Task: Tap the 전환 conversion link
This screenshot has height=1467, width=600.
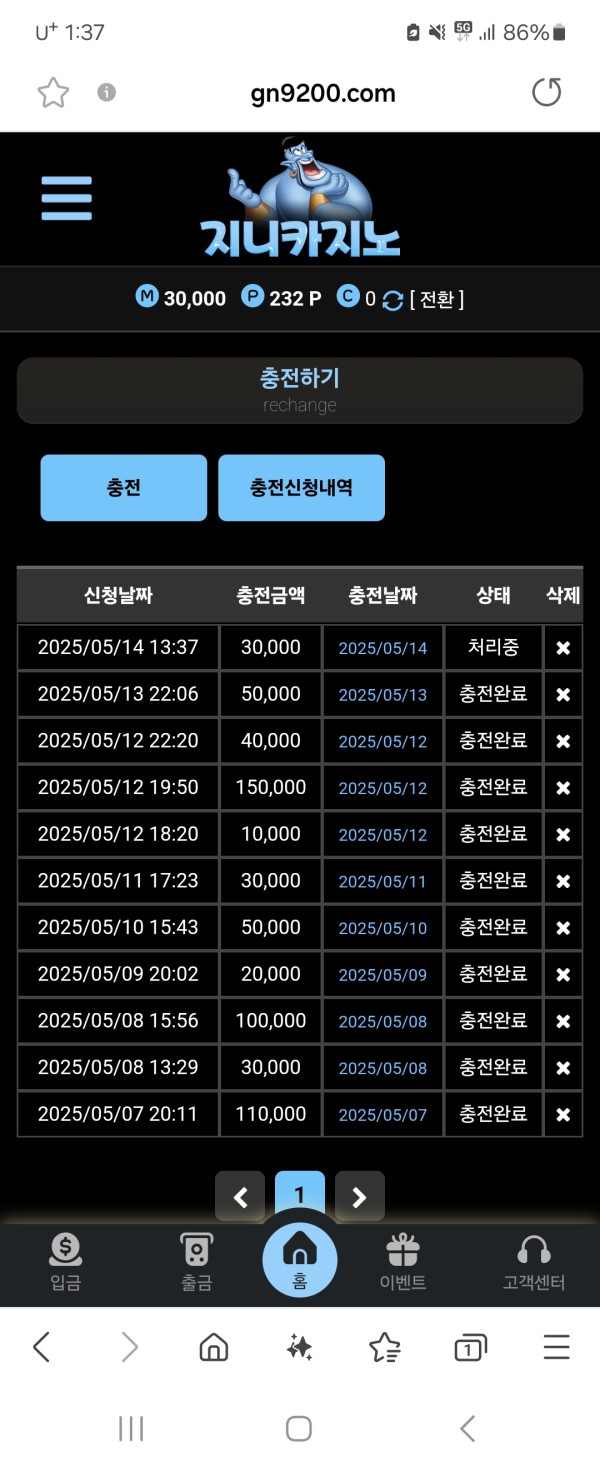Action: pos(437,299)
